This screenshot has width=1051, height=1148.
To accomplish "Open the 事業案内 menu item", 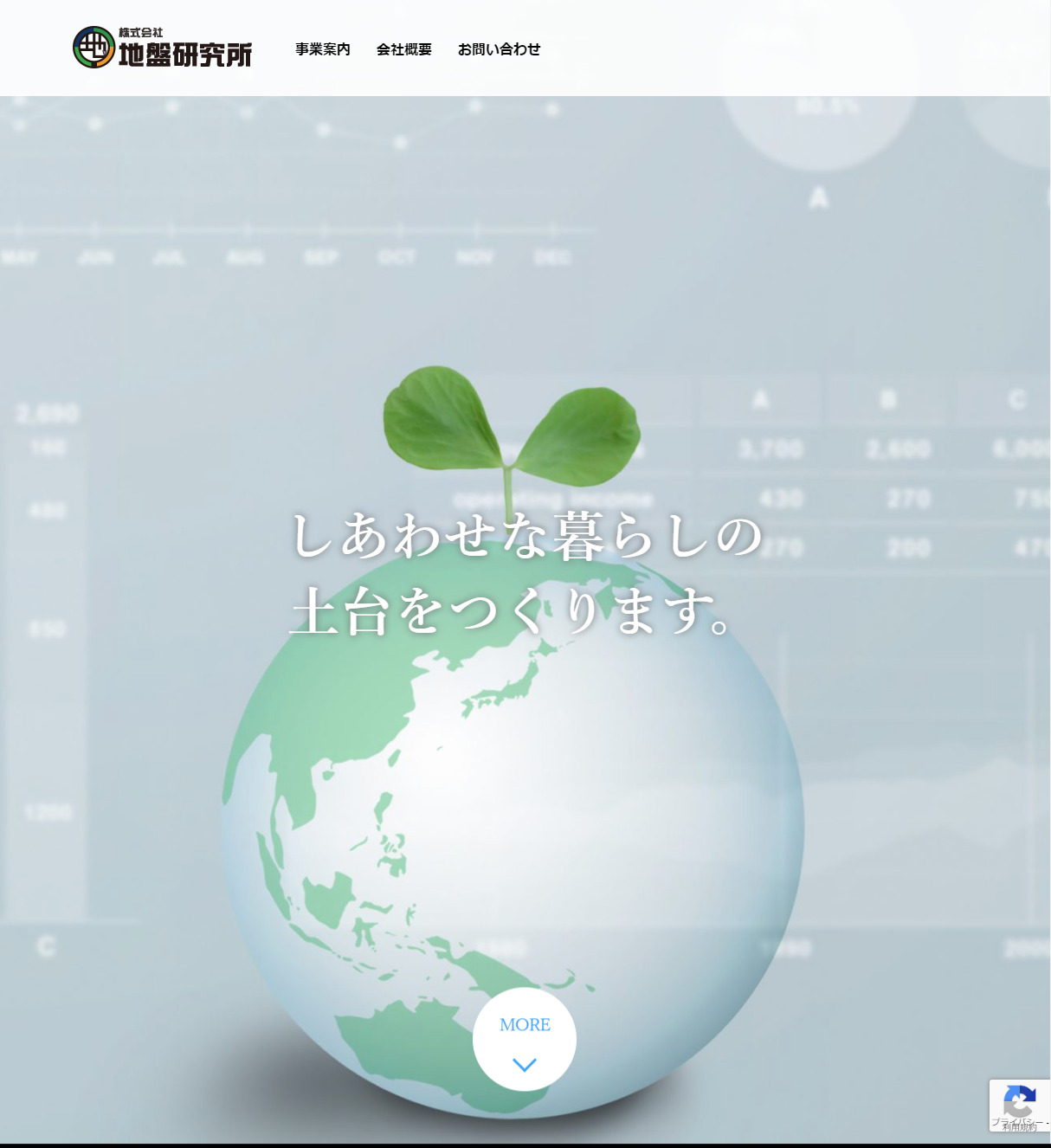I will point(322,49).
